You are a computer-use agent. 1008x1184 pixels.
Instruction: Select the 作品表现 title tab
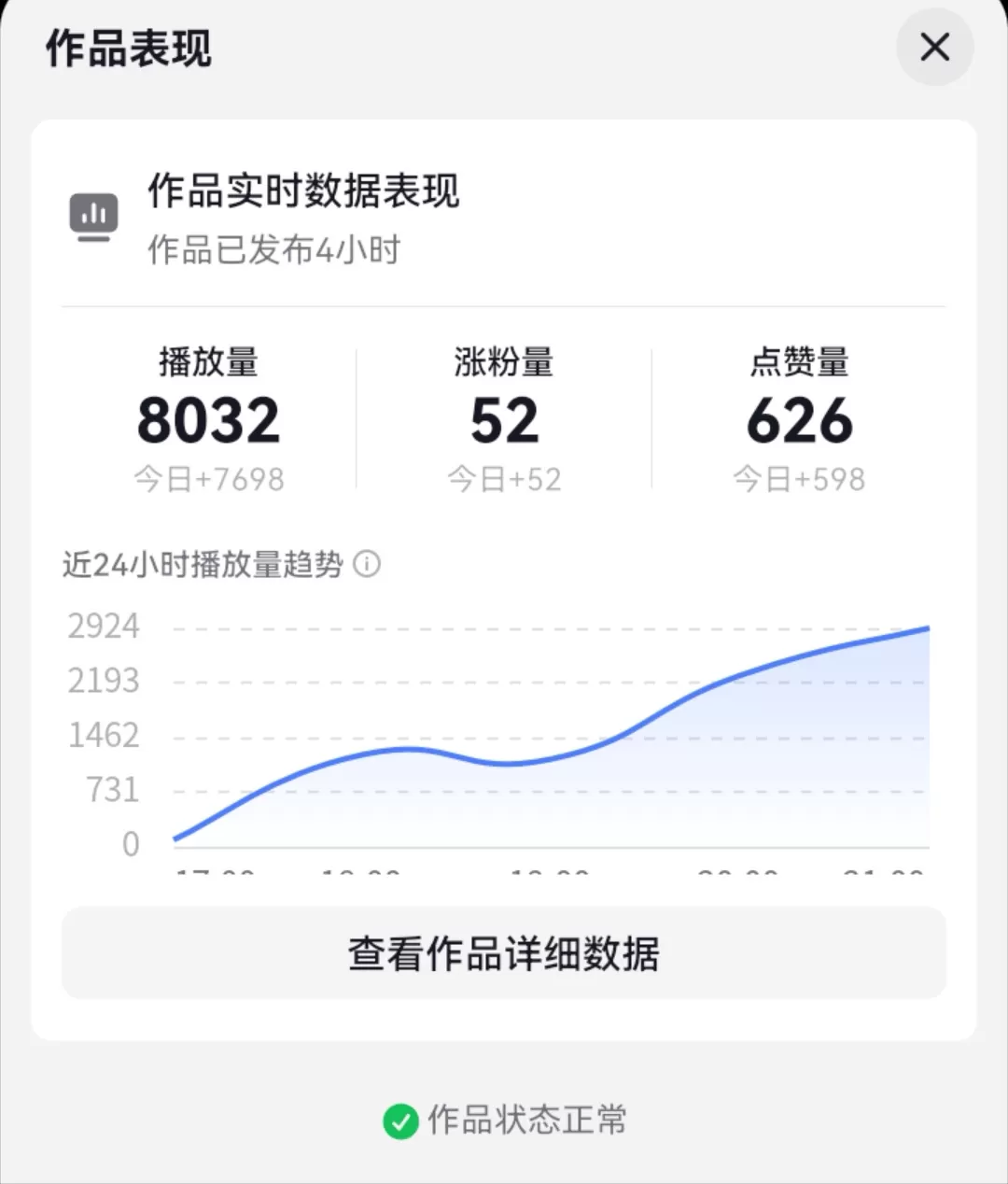tap(128, 51)
